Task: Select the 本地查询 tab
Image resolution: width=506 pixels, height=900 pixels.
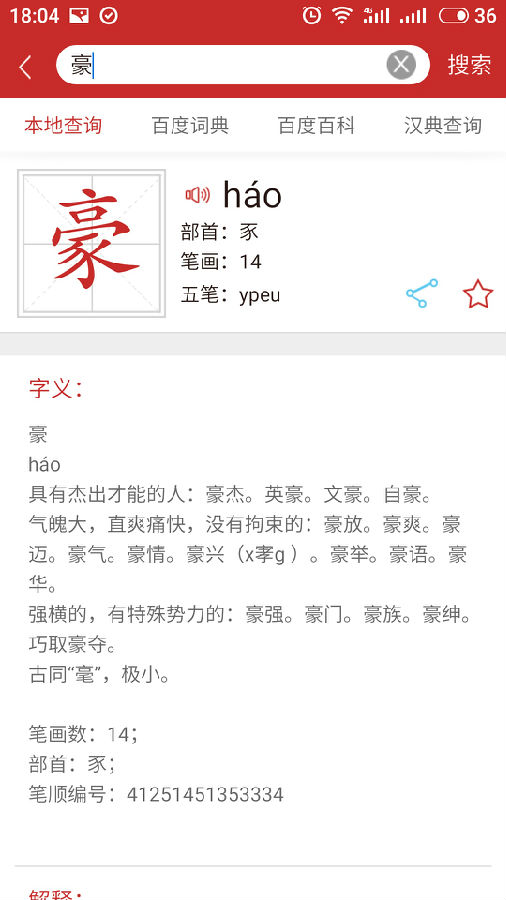Action: click(x=63, y=125)
